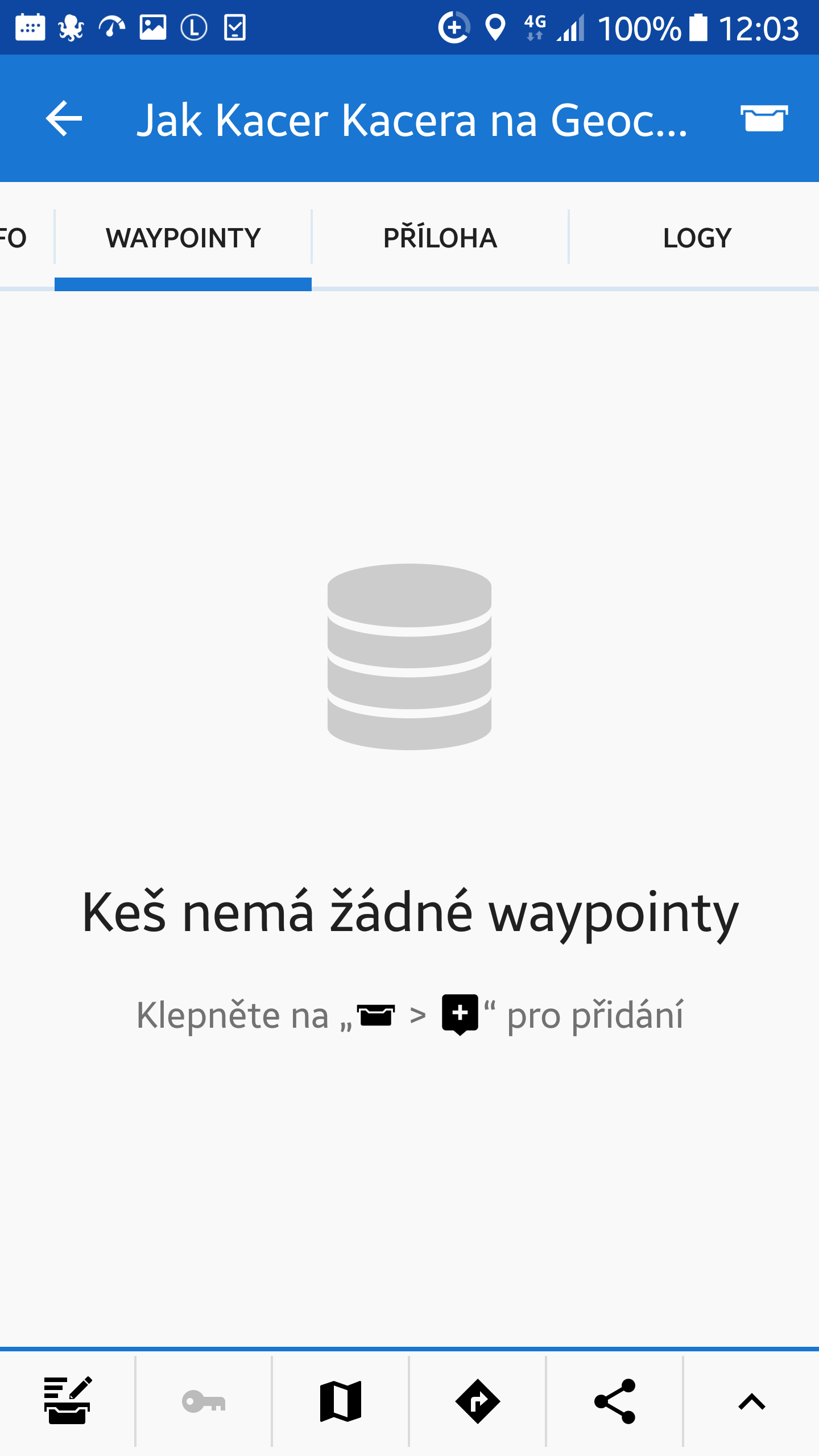Return to the partially visible info tab
This screenshot has width=819, height=1456.
tap(15, 238)
